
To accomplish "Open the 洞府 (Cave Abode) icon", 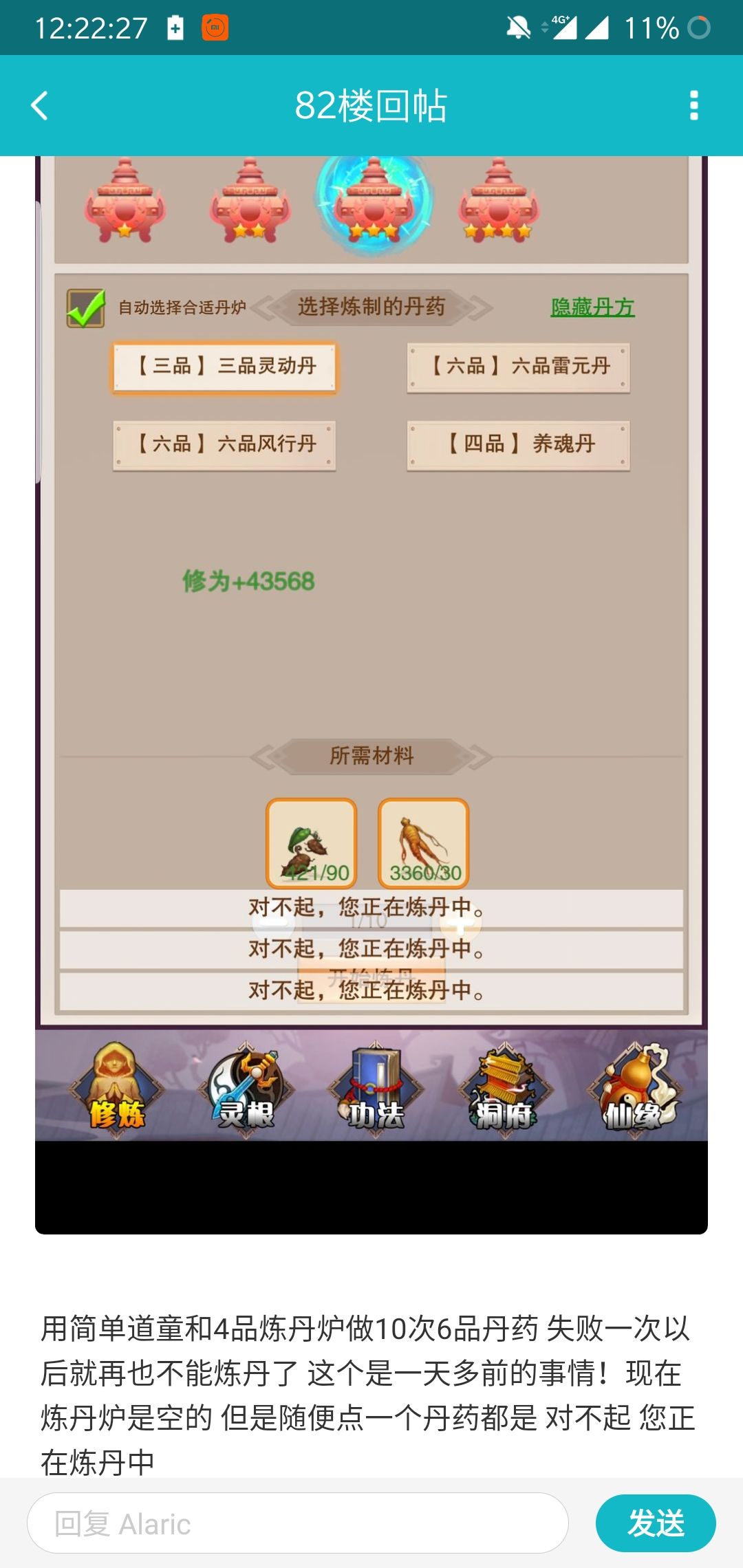I will 502,1087.
